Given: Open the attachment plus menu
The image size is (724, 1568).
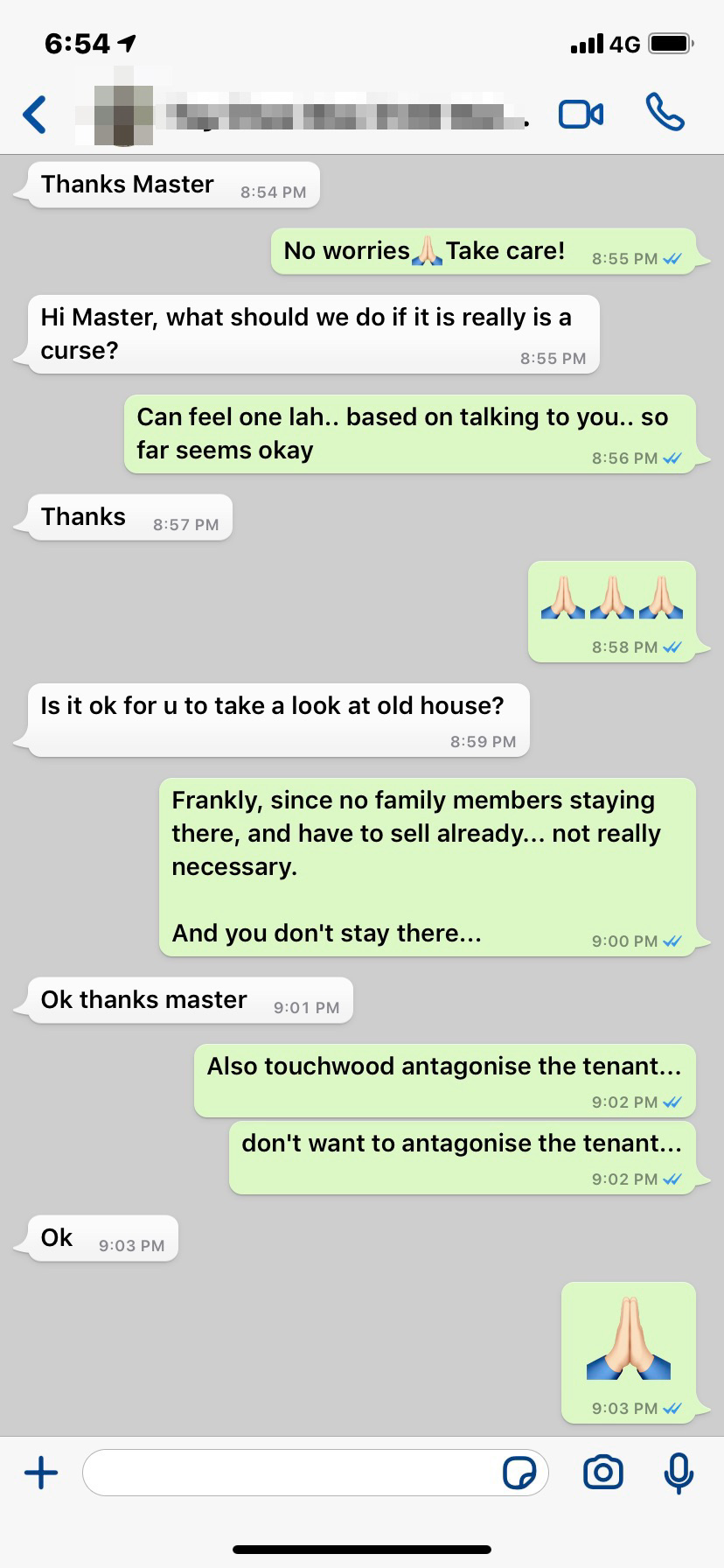Looking at the screenshot, I should 41,1473.
